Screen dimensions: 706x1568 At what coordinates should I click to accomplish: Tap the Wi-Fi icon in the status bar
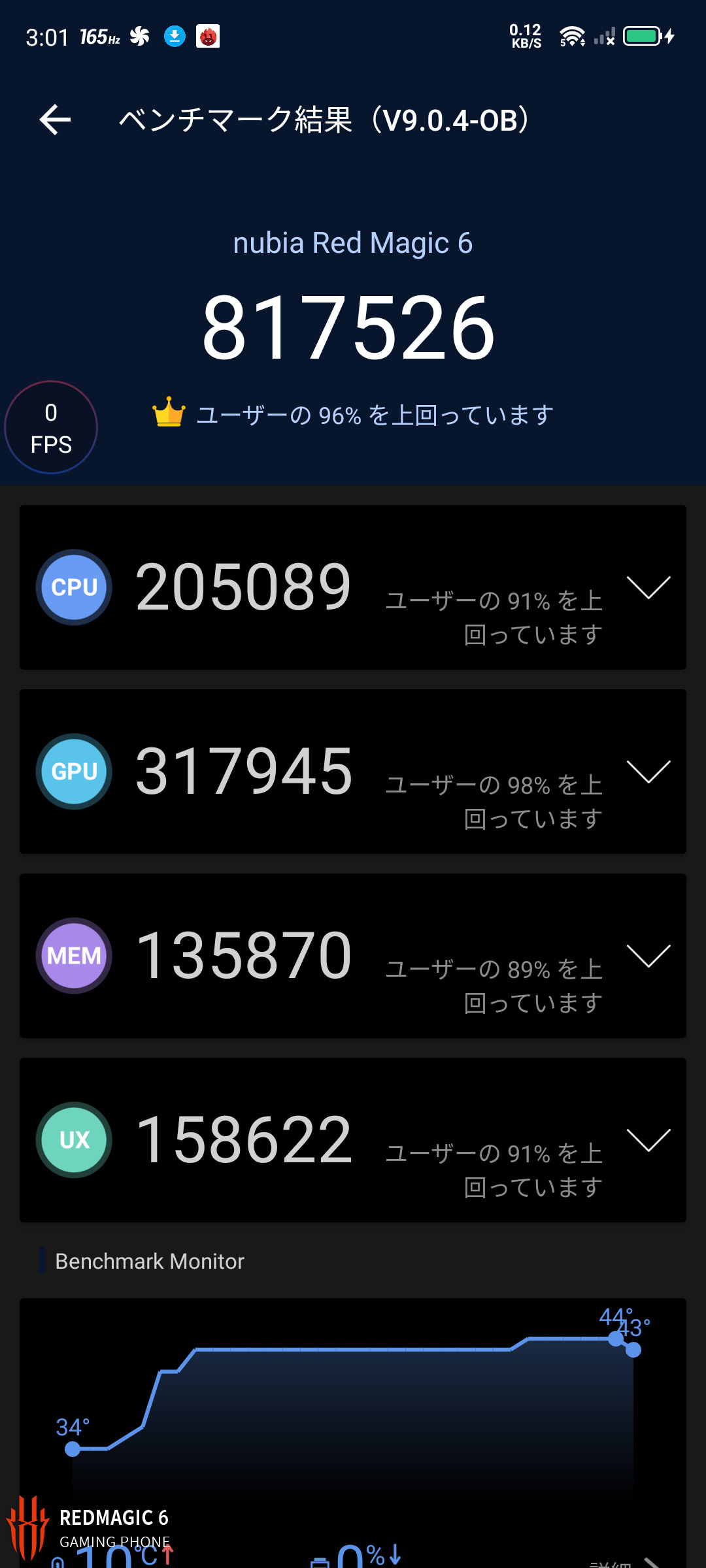572,36
